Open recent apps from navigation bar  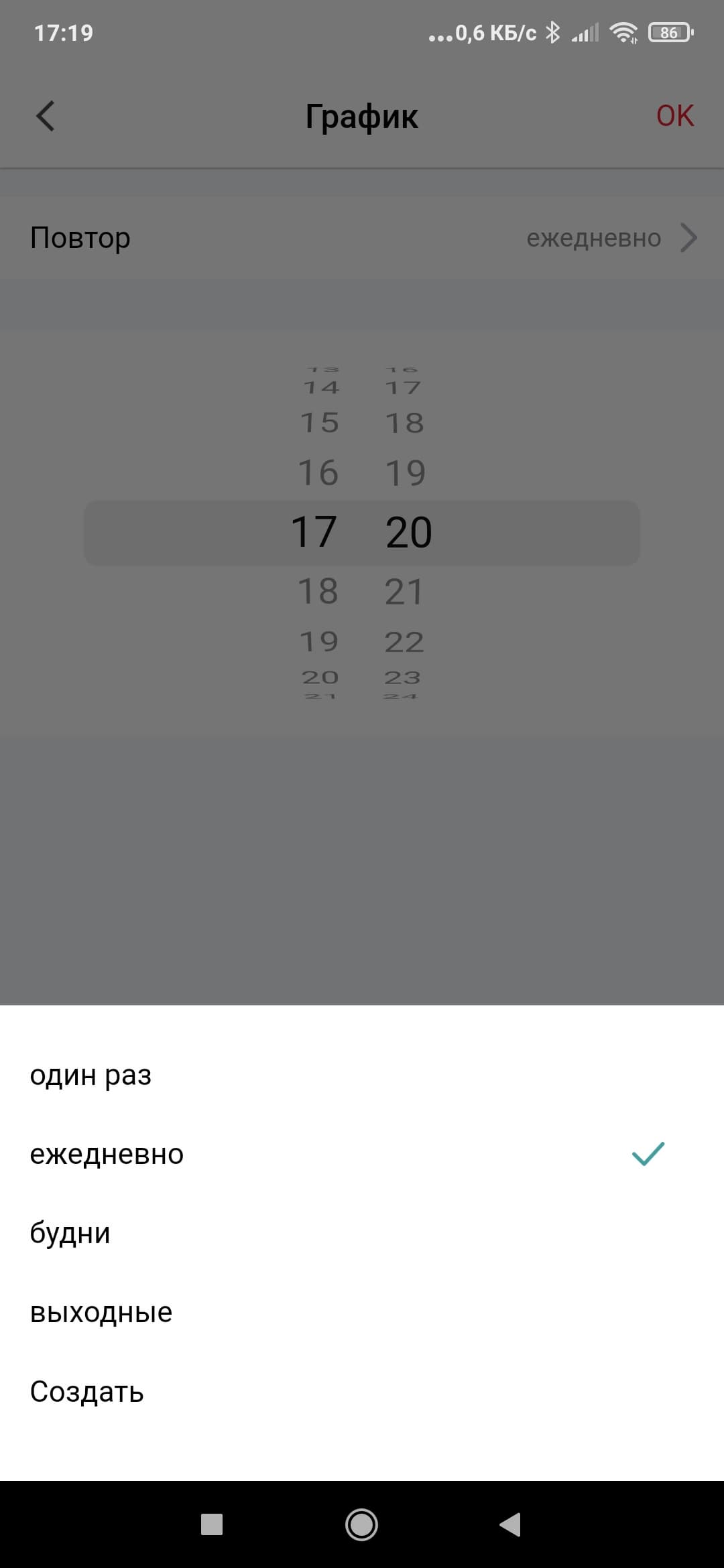point(212,1525)
